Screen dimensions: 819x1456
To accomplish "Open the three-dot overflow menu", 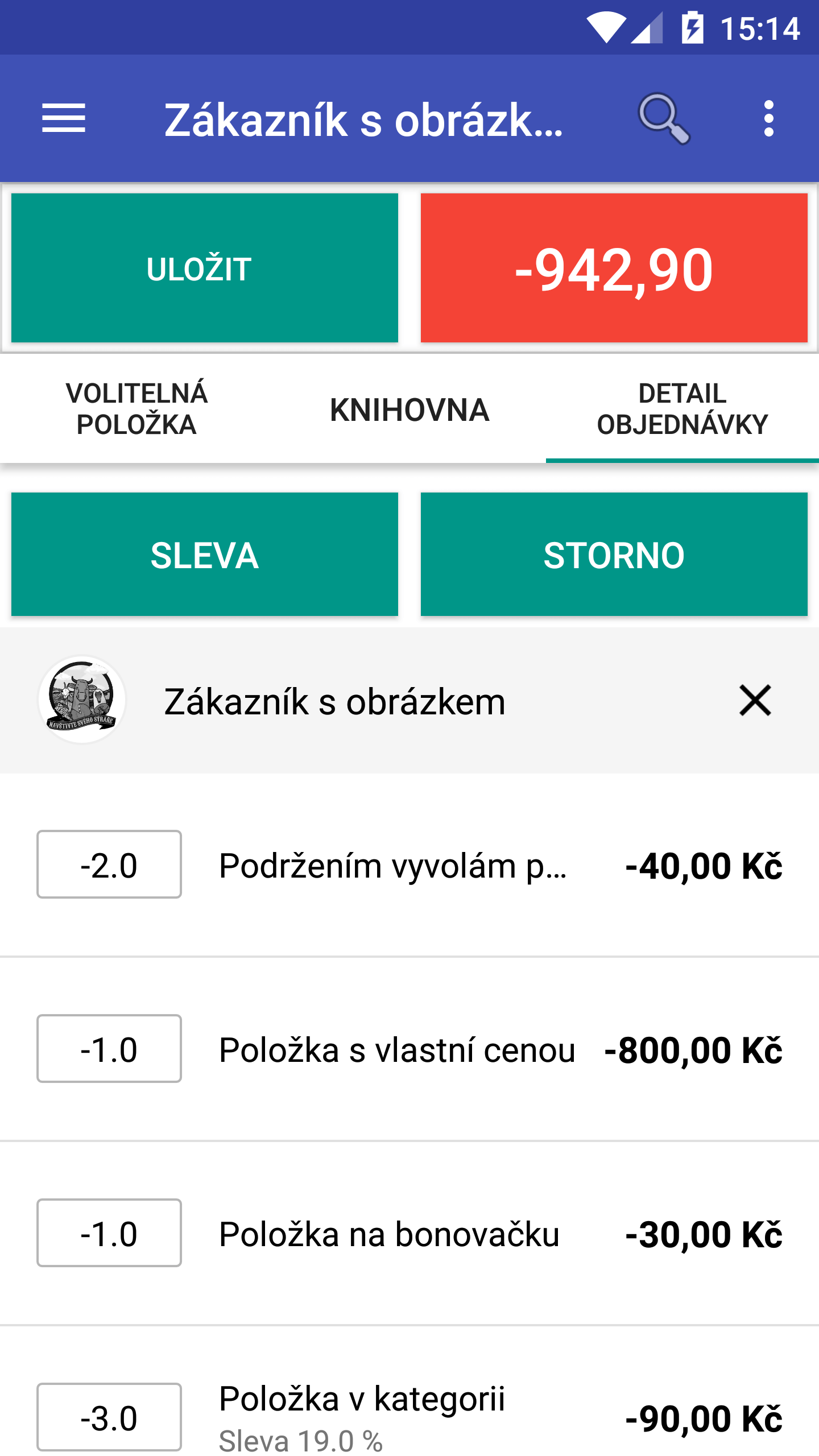I will tap(769, 118).
